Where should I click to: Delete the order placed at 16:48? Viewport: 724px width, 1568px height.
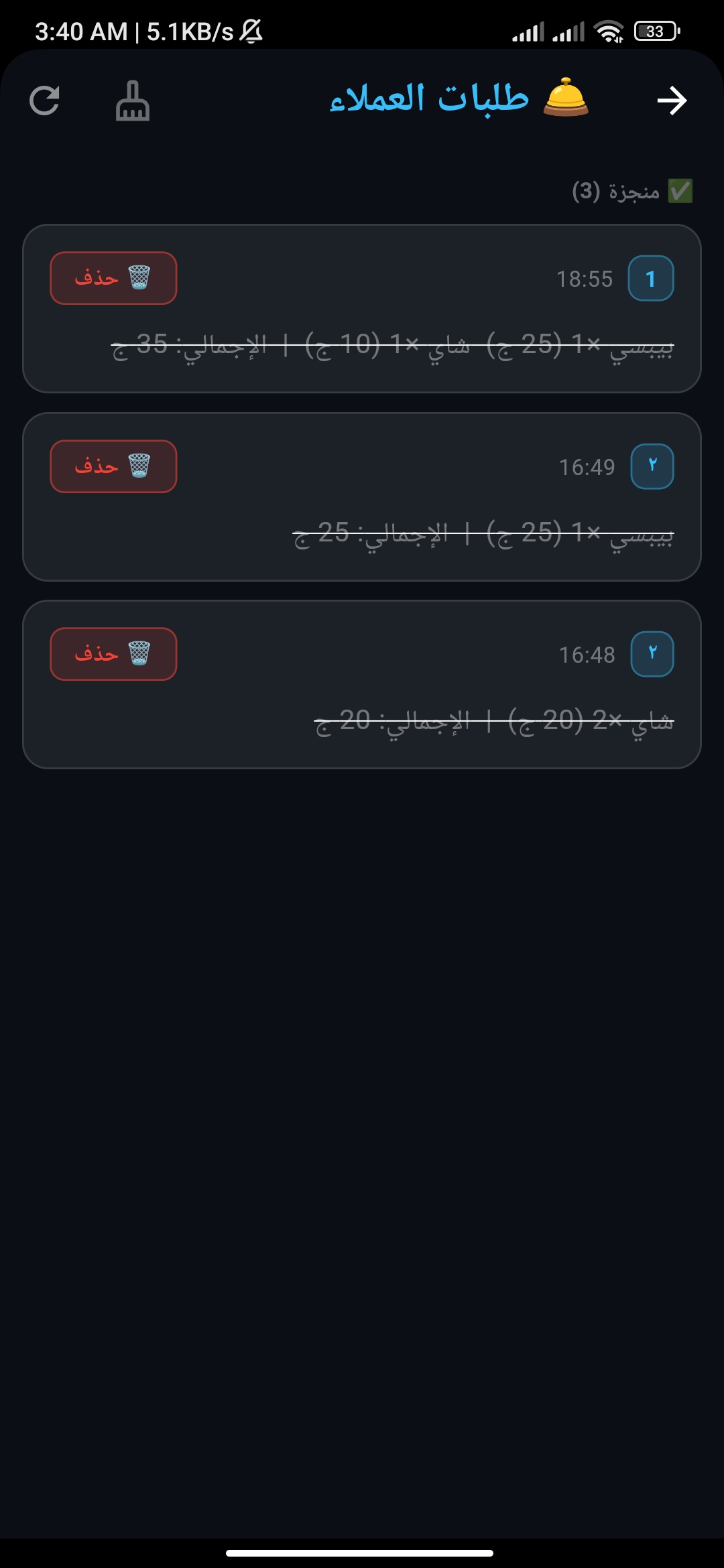(x=113, y=654)
